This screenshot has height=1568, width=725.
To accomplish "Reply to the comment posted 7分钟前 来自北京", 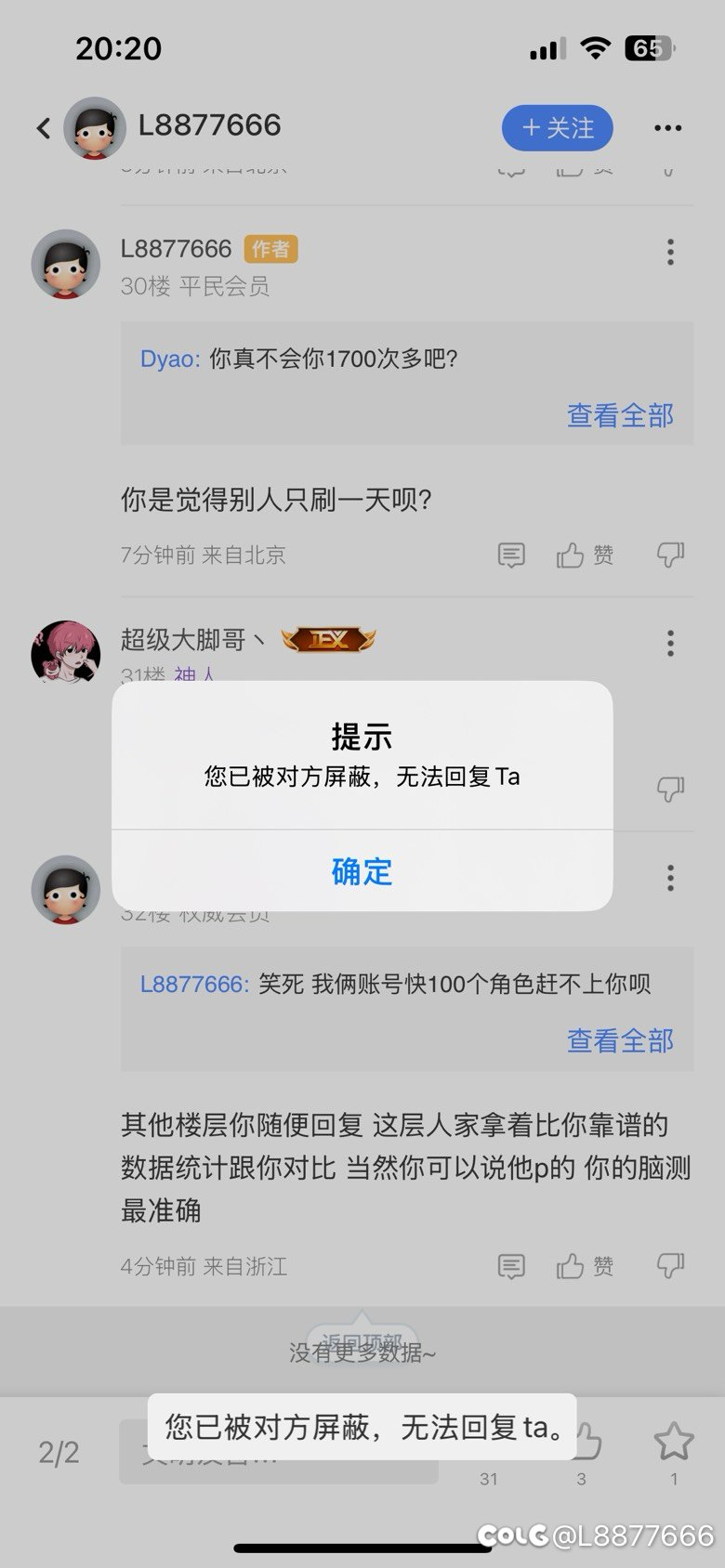I will (511, 555).
